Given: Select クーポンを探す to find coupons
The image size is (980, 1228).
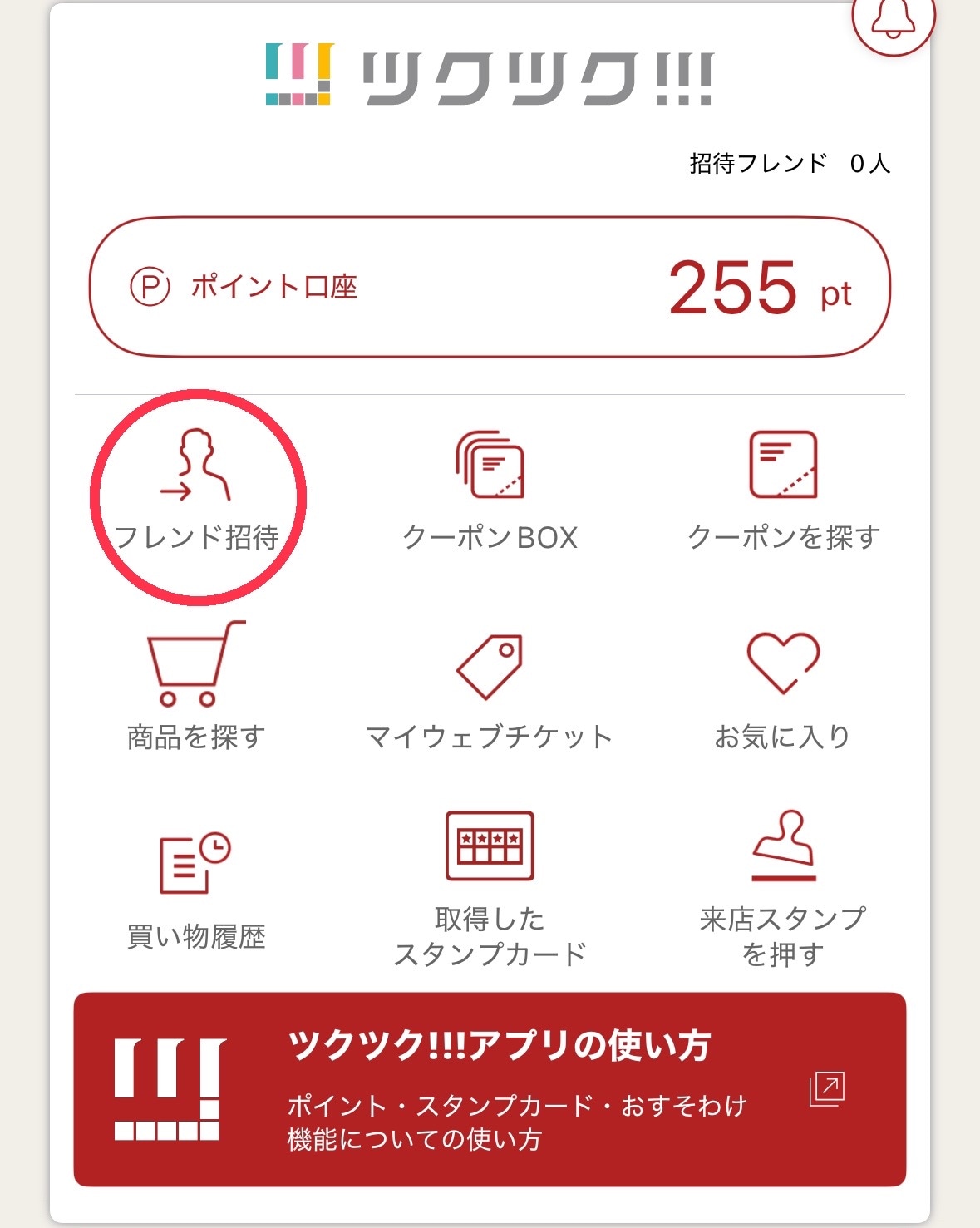Looking at the screenshot, I should (x=783, y=492).
